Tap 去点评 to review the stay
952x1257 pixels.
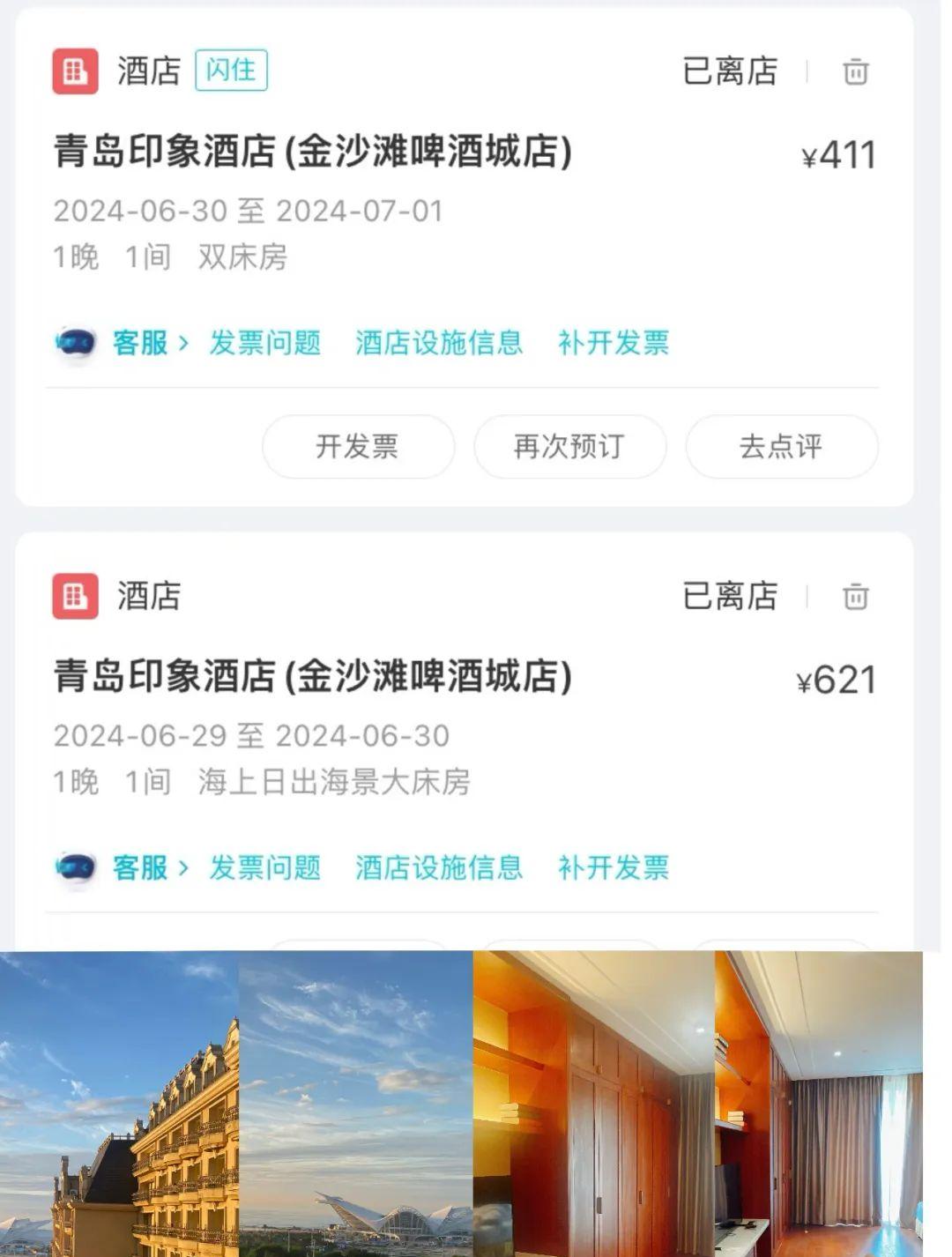780,447
